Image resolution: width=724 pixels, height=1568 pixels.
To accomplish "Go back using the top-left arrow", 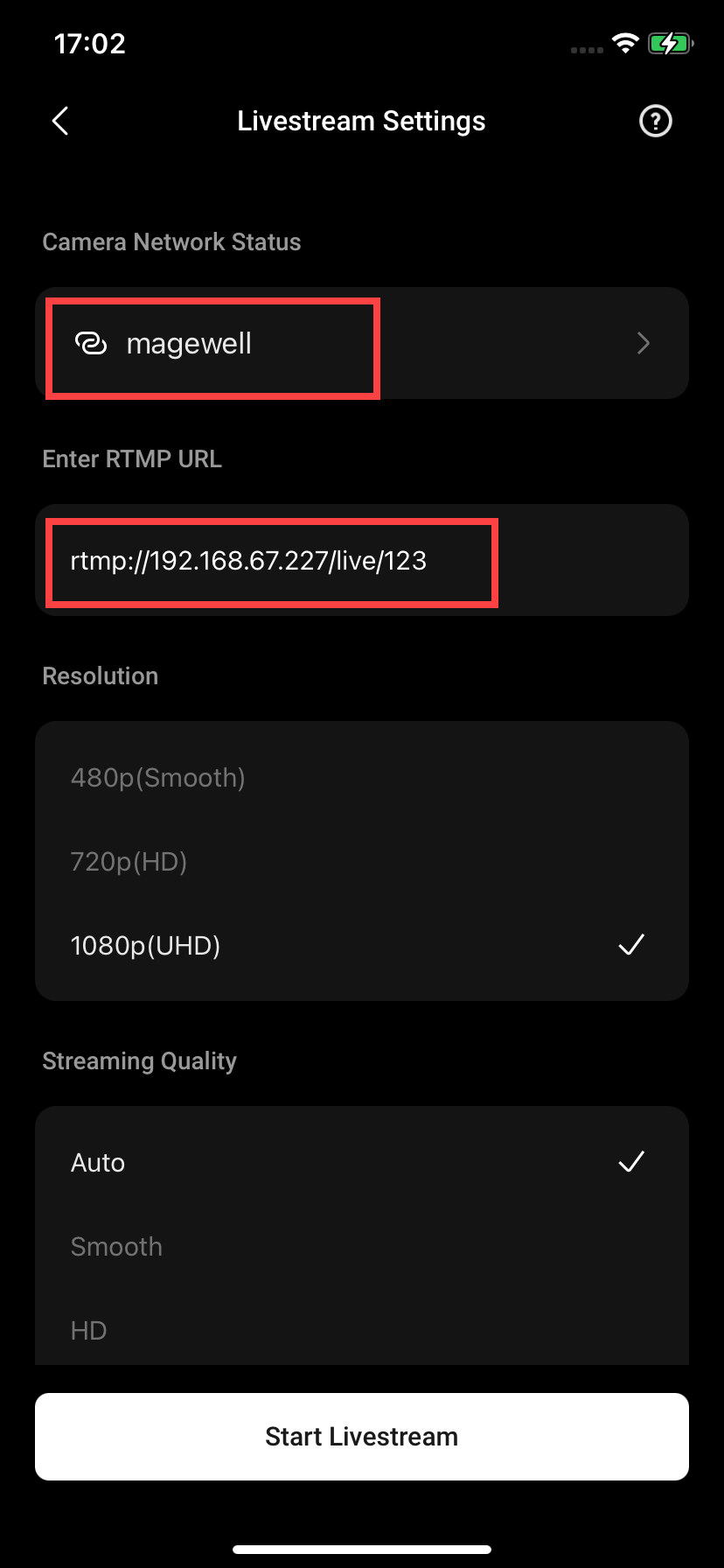I will pyautogui.click(x=60, y=121).
